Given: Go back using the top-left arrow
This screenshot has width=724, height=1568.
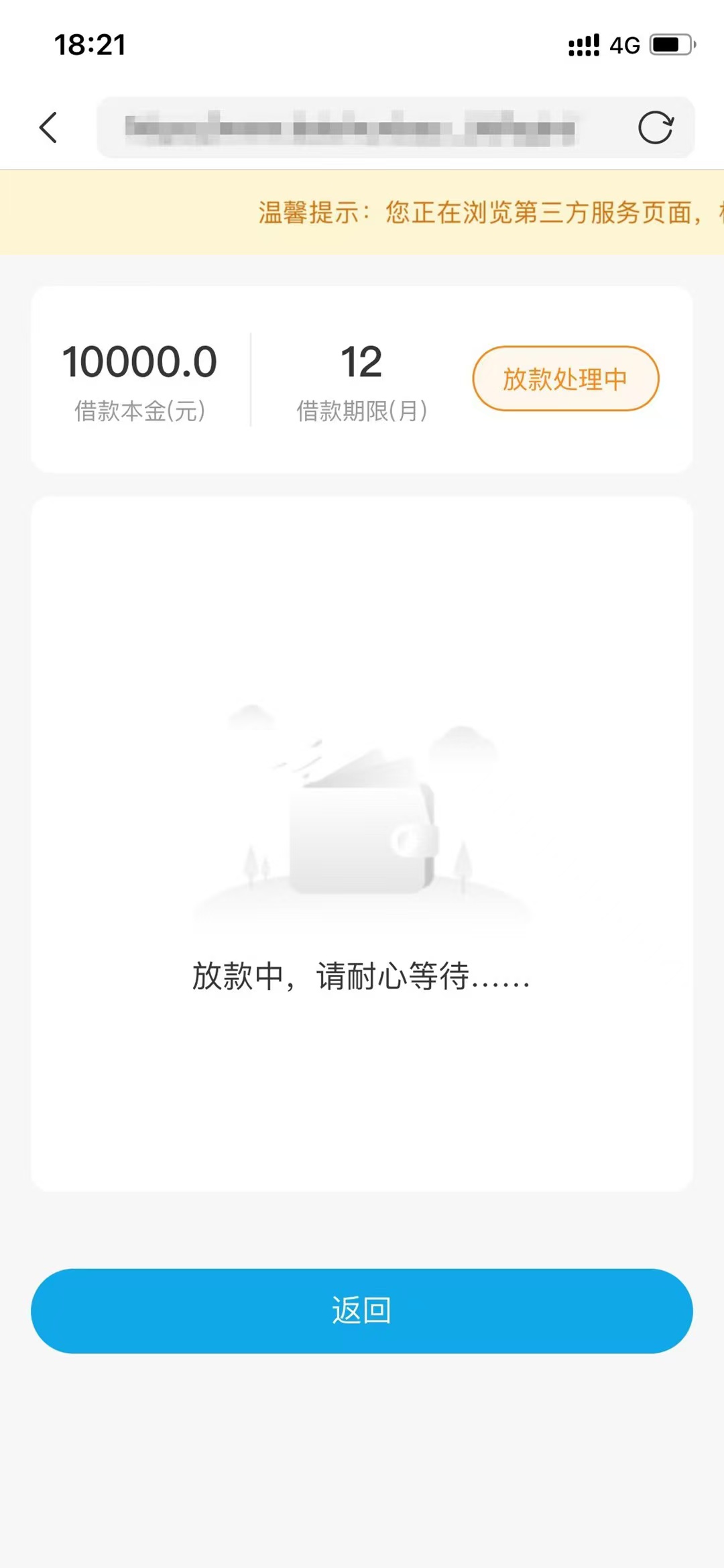Looking at the screenshot, I should click(48, 127).
